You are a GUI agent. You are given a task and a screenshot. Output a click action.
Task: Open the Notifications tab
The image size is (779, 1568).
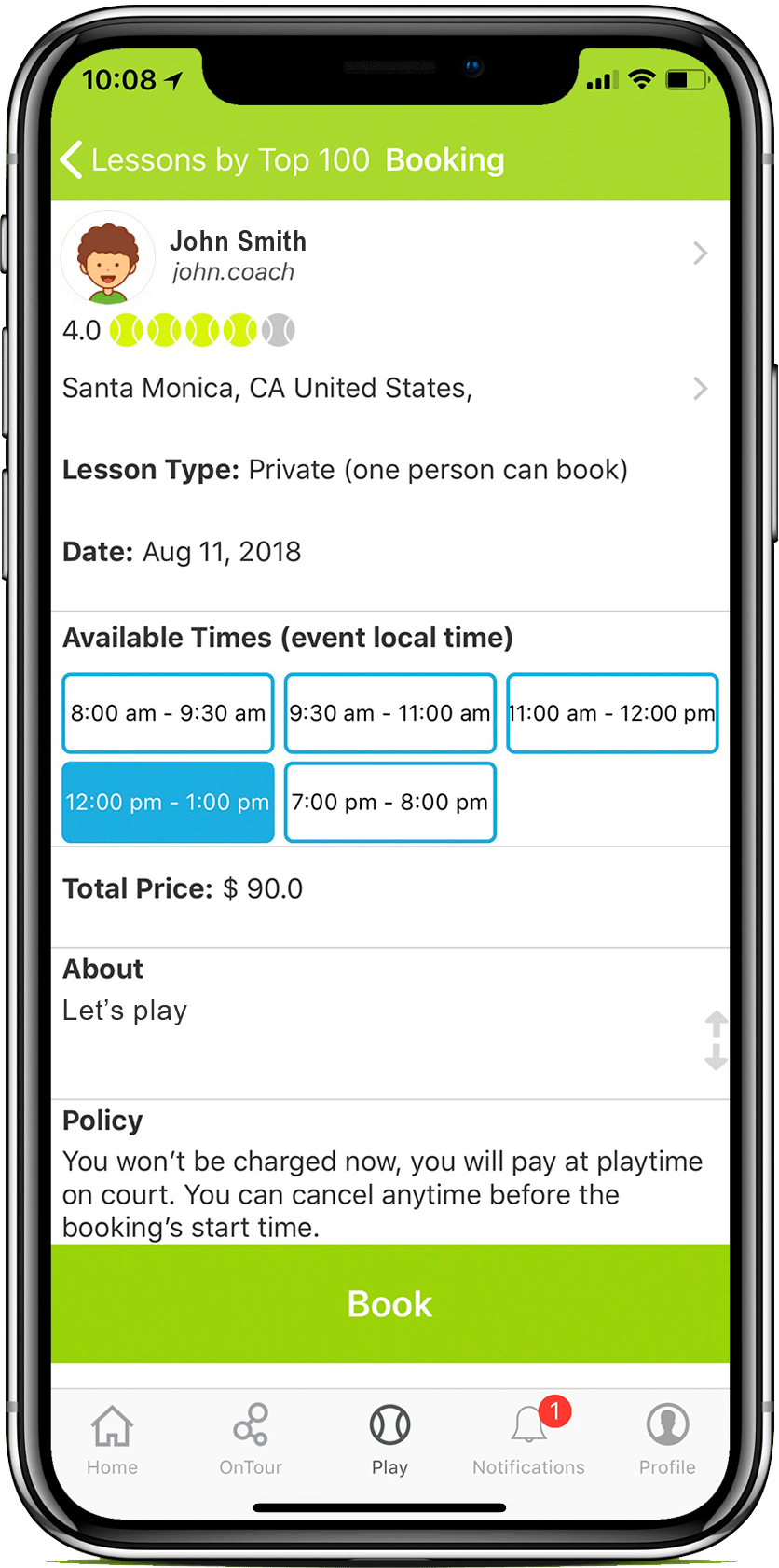pyautogui.click(x=528, y=1439)
